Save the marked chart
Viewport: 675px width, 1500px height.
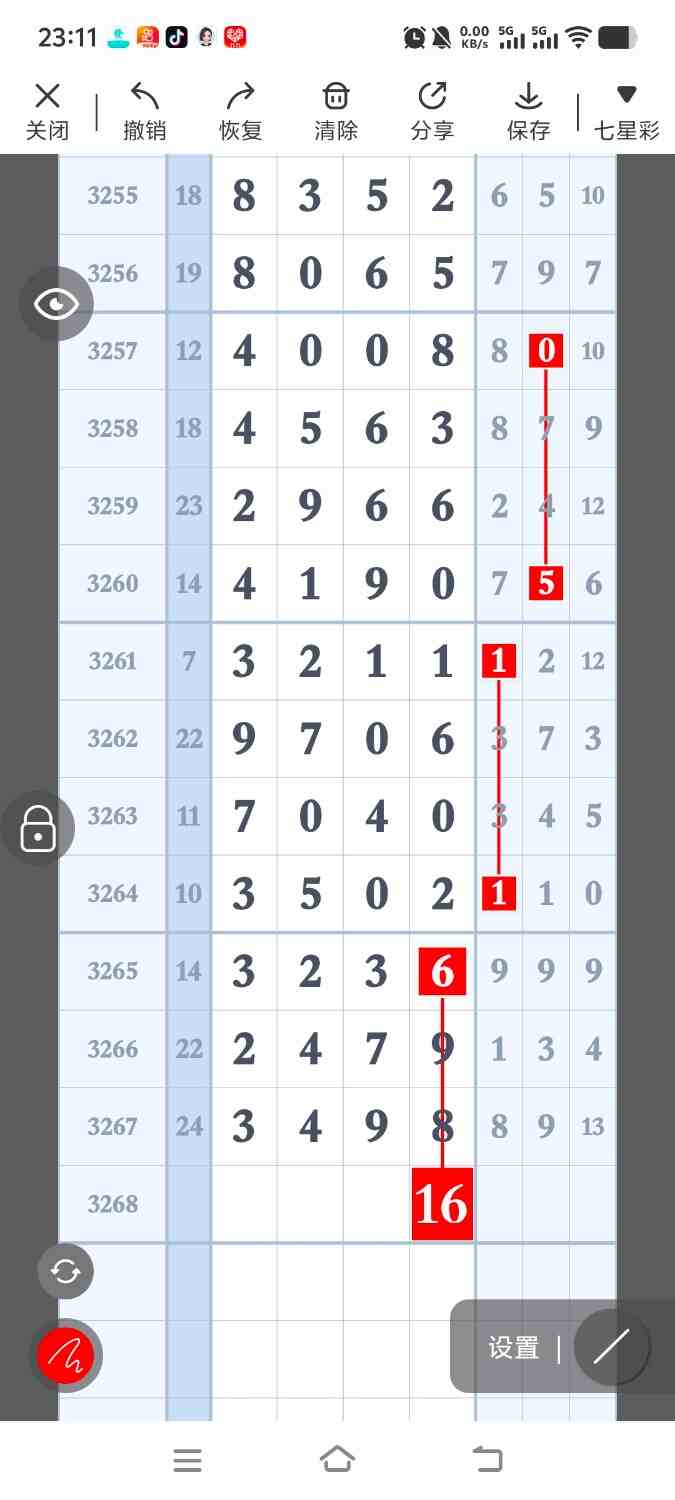coord(528,111)
